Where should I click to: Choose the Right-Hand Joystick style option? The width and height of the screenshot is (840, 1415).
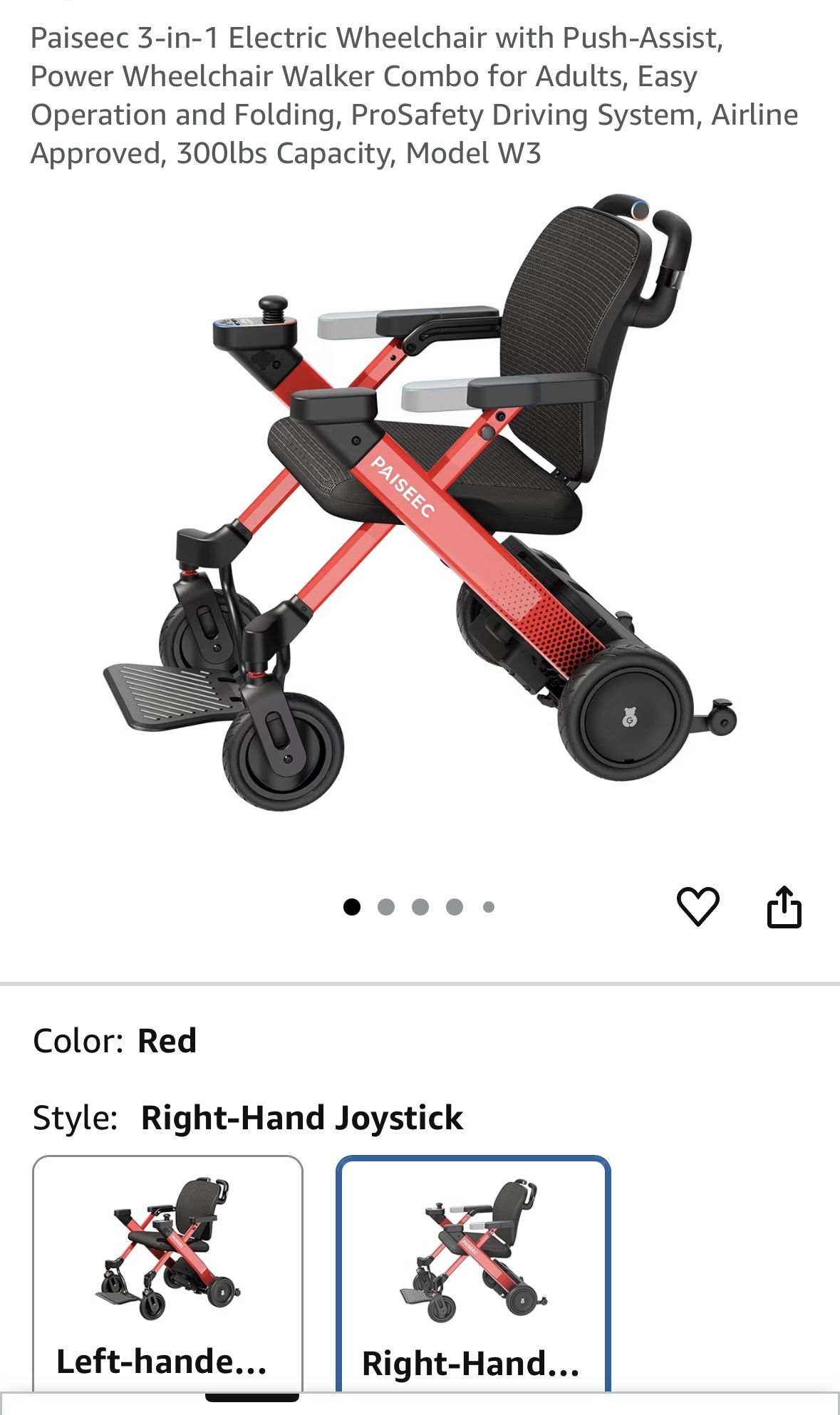coord(473,1272)
